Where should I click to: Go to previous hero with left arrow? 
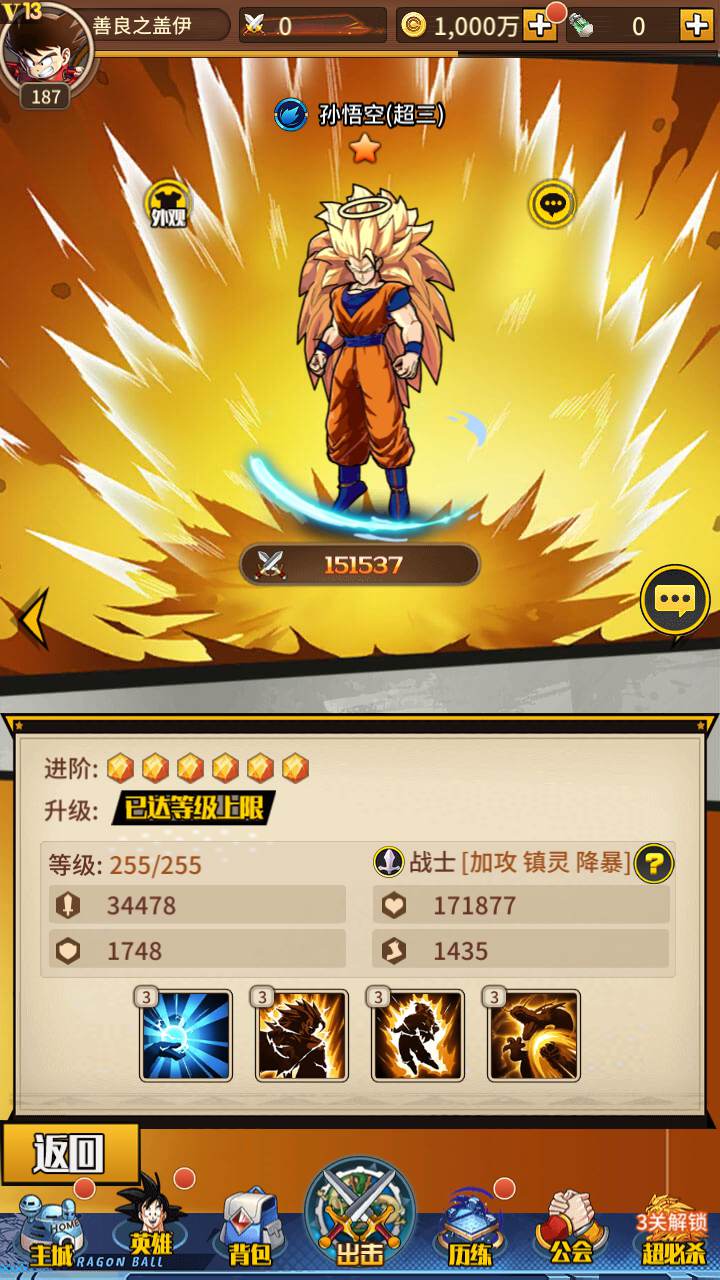click(x=32, y=620)
